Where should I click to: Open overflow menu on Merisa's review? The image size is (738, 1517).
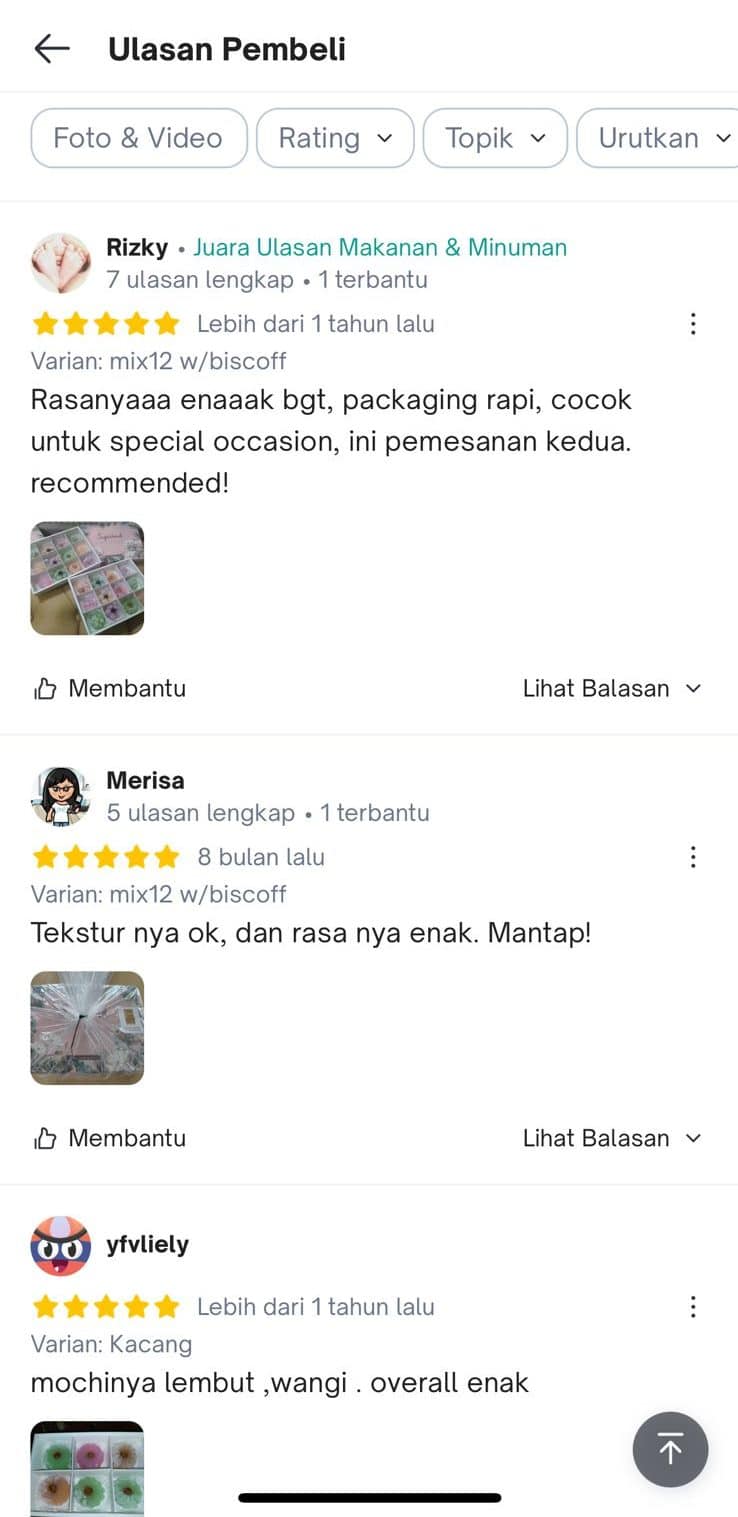[693, 857]
